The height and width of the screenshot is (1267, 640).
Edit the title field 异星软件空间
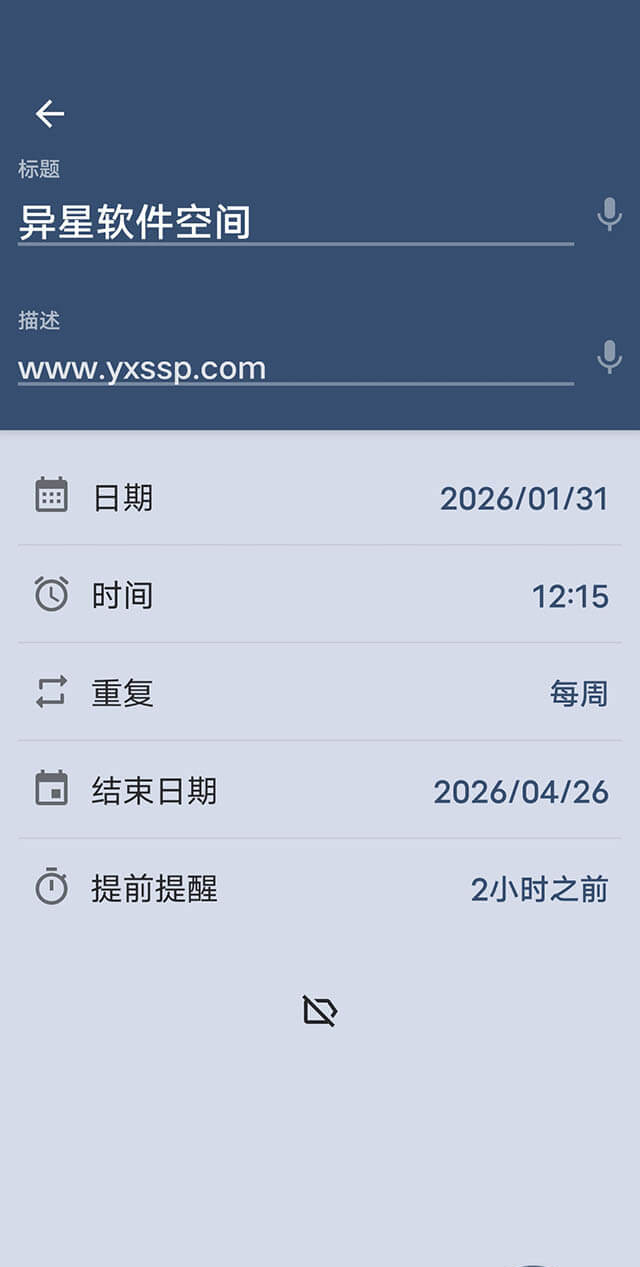click(x=295, y=222)
